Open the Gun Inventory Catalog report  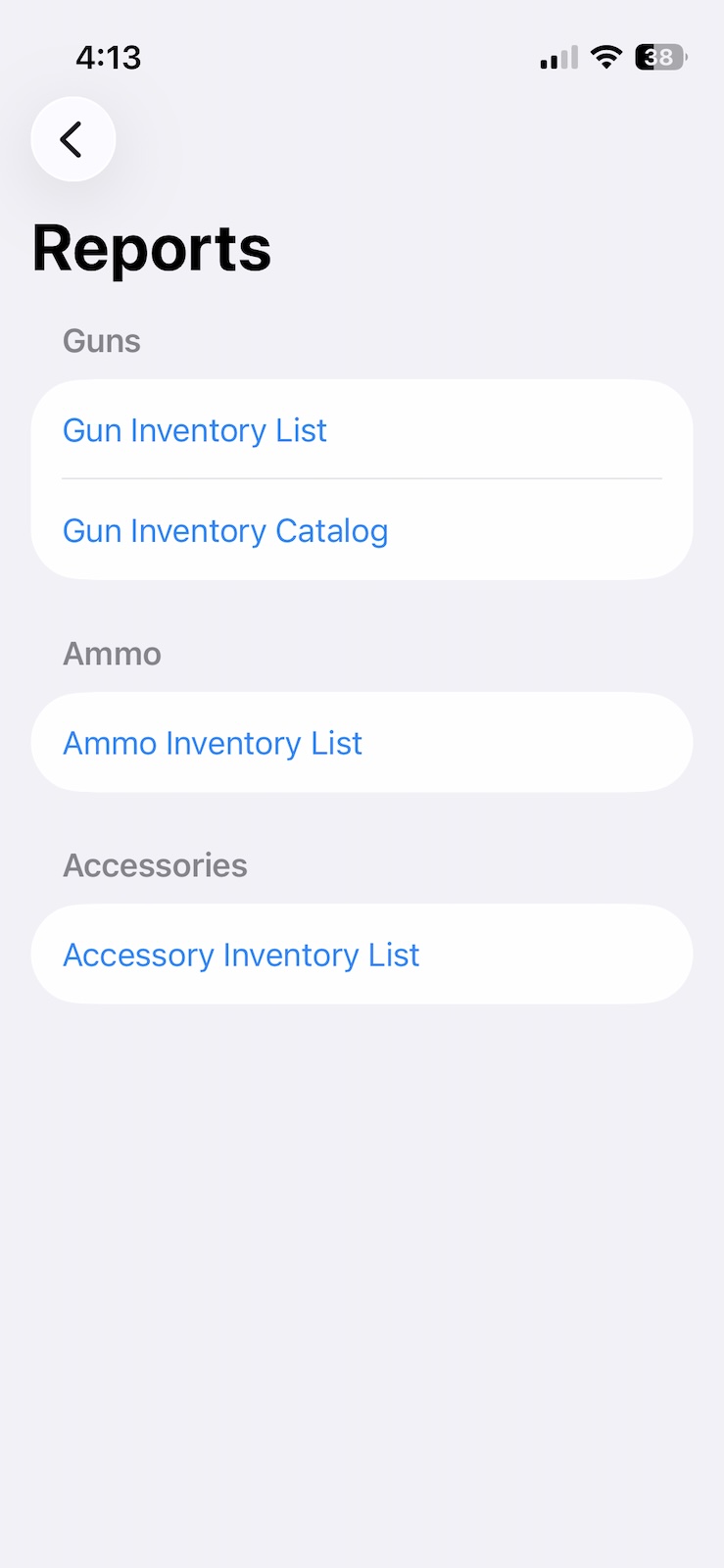(x=225, y=530)
